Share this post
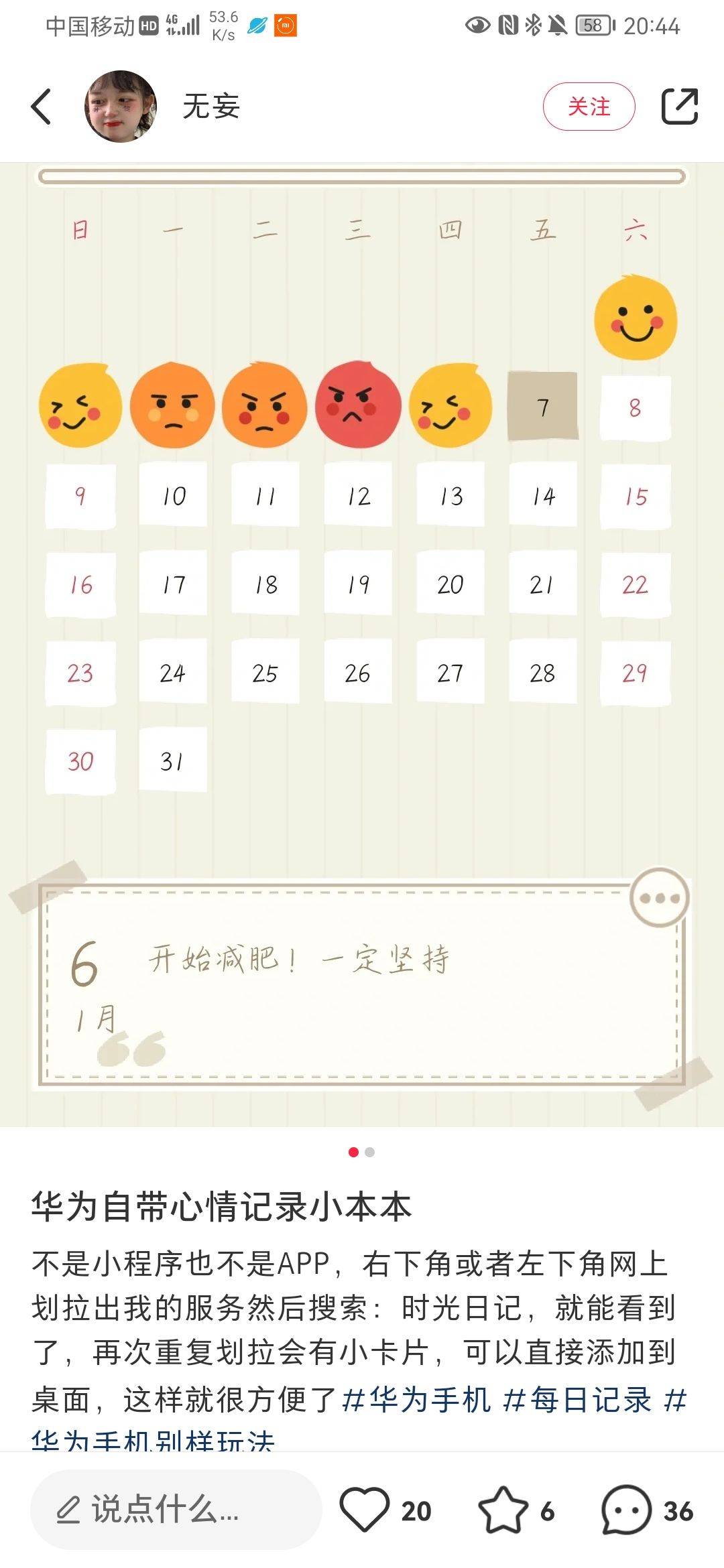 [x=680, y=107]
